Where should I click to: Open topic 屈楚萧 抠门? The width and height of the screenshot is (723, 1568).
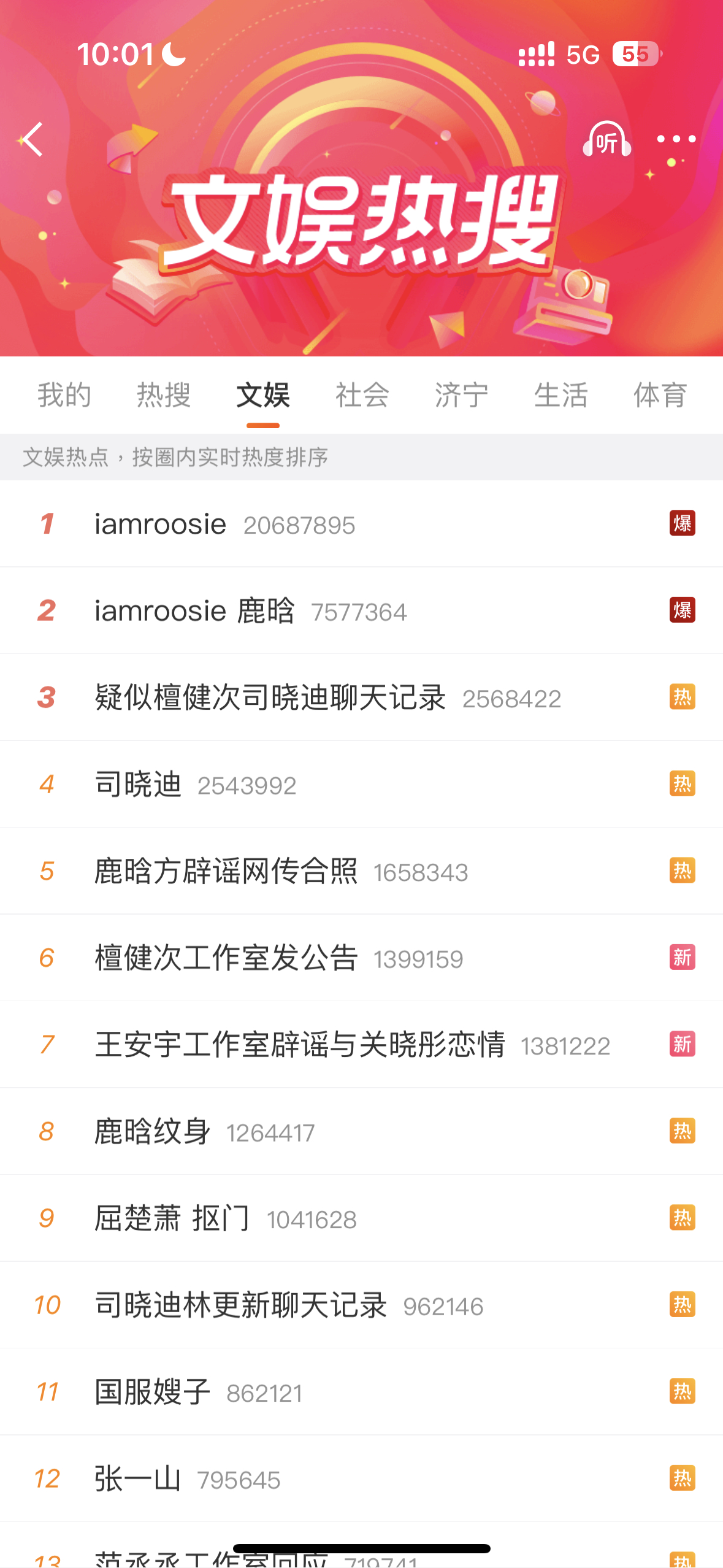click(172, 1218)
